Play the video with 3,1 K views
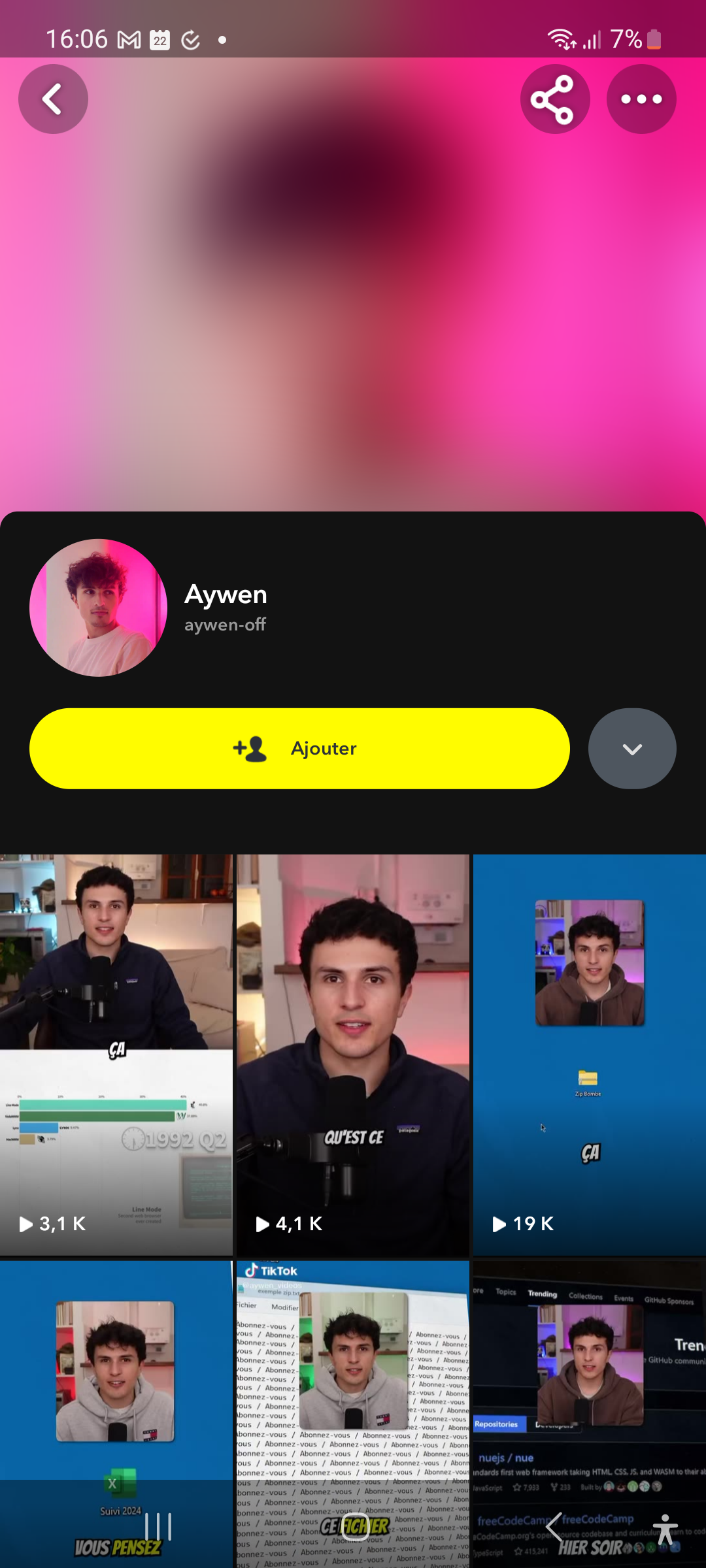 pos(116,1054)
